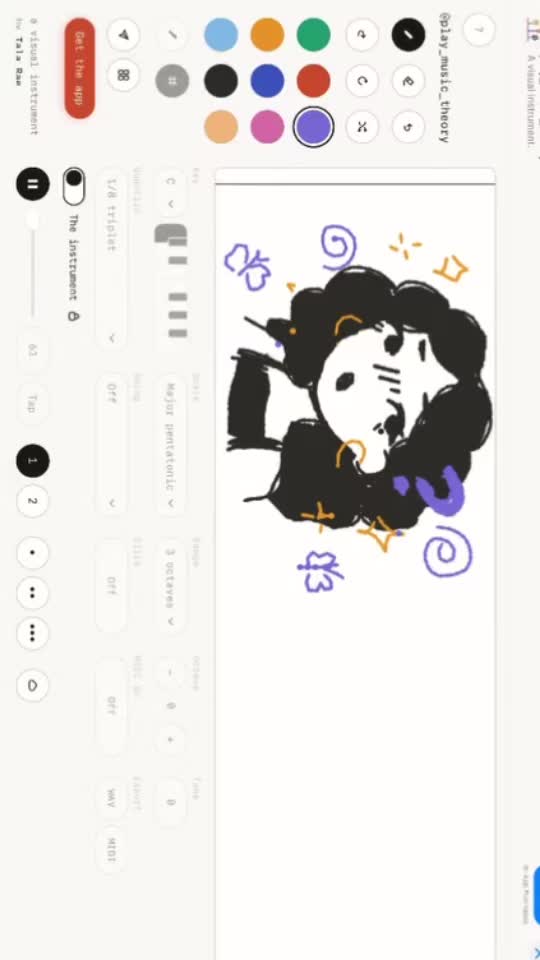Image resolution: width=540 pixels, height=960 pixels.
Task: Open the 3 octaves range dropdown
Action: point(171,587)
